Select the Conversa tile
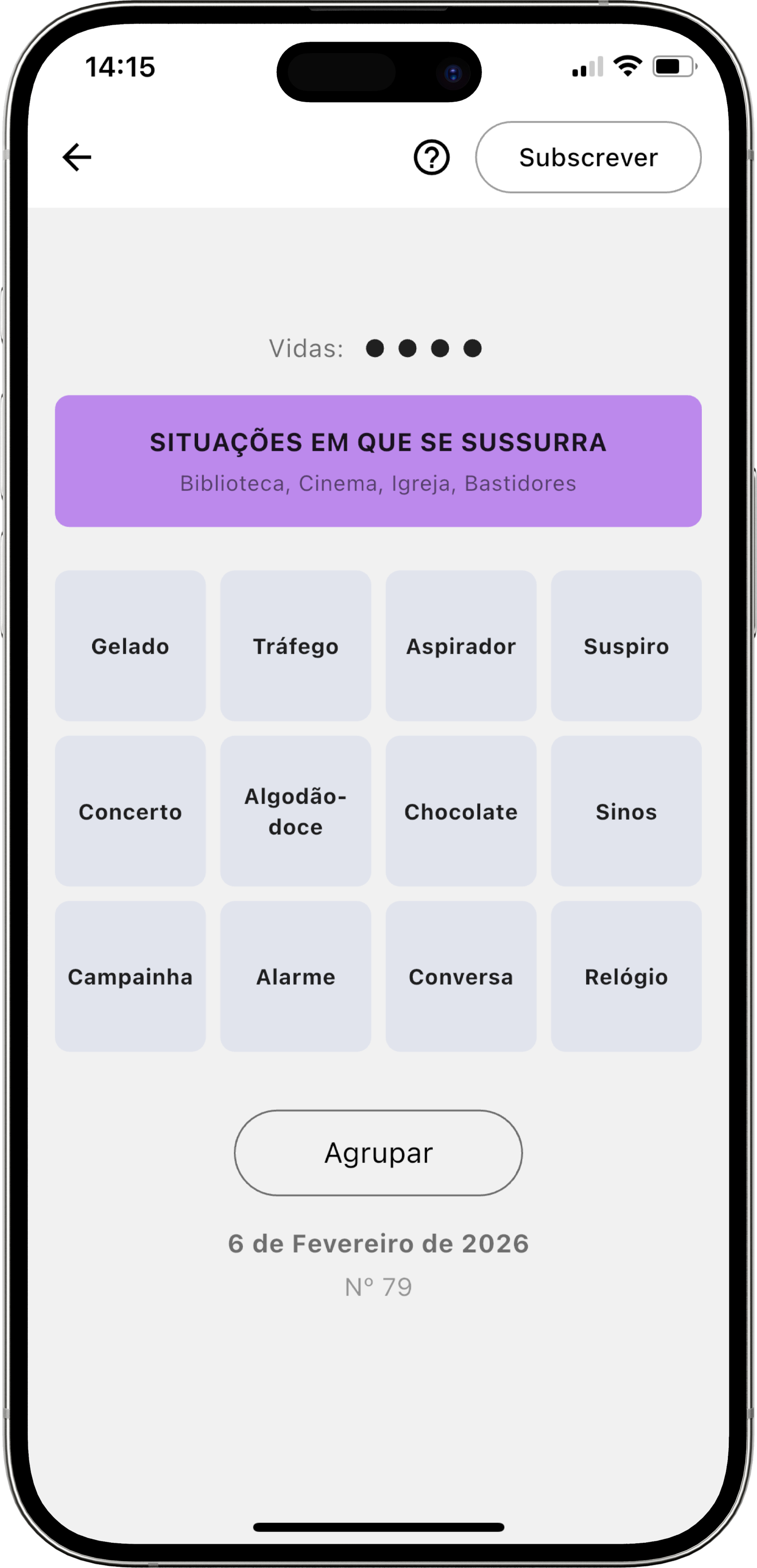The height and width of the screenshot is (1568, 757). tap(461, 977)
